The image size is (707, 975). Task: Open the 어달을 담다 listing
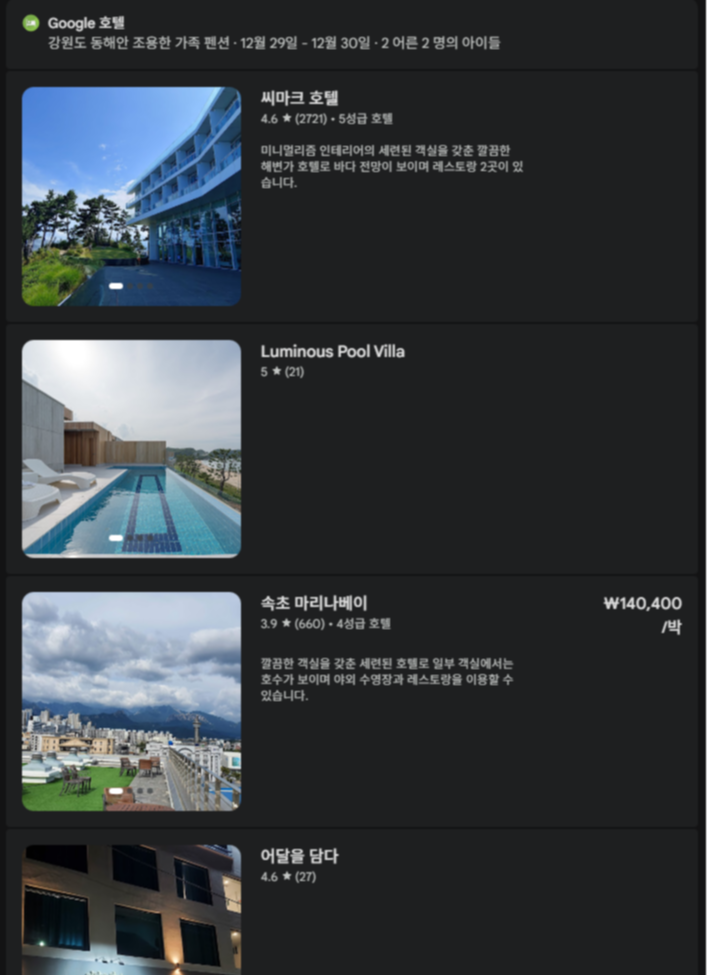(x=299, y=857)
